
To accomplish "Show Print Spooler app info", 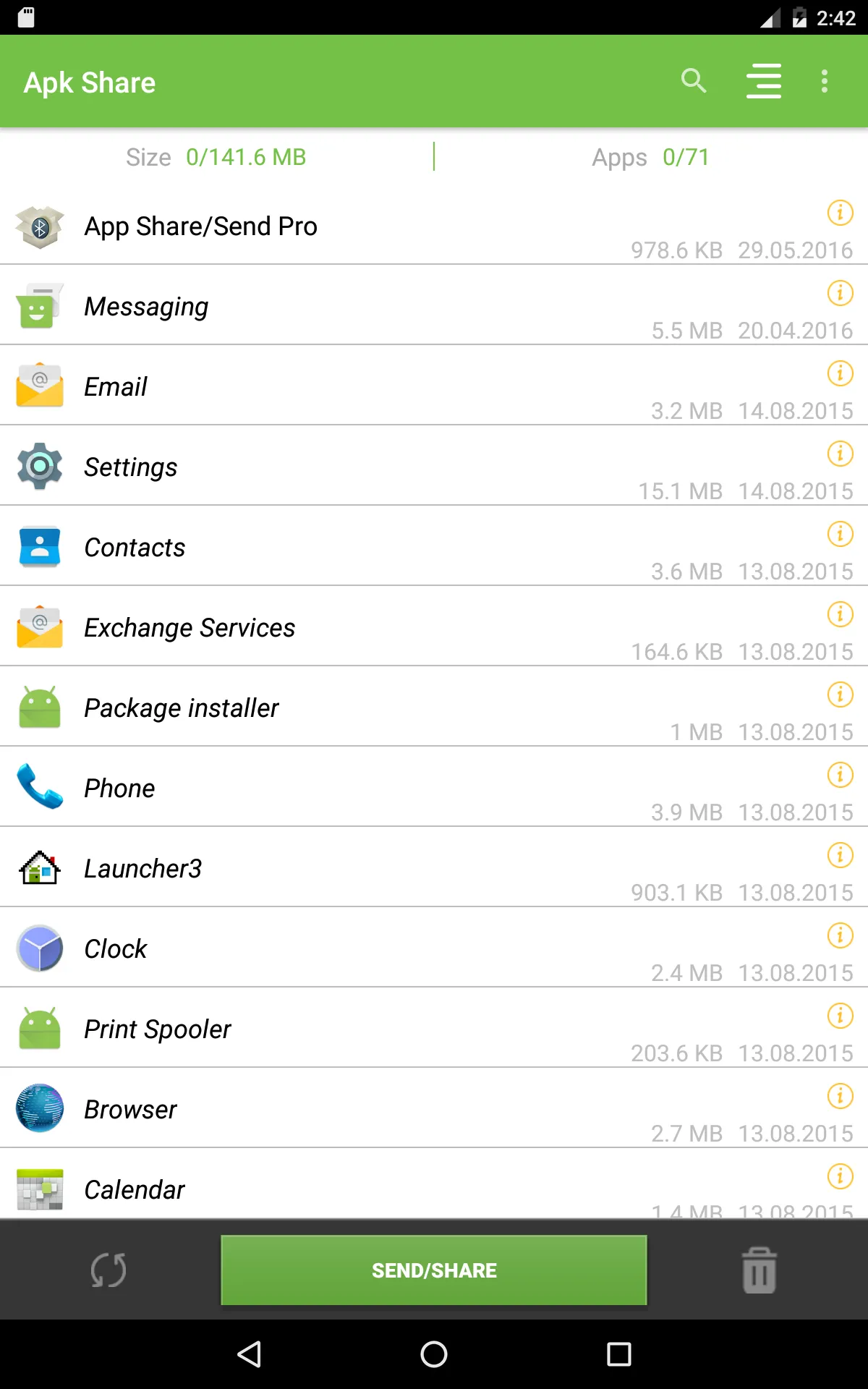I will 840,1016.
